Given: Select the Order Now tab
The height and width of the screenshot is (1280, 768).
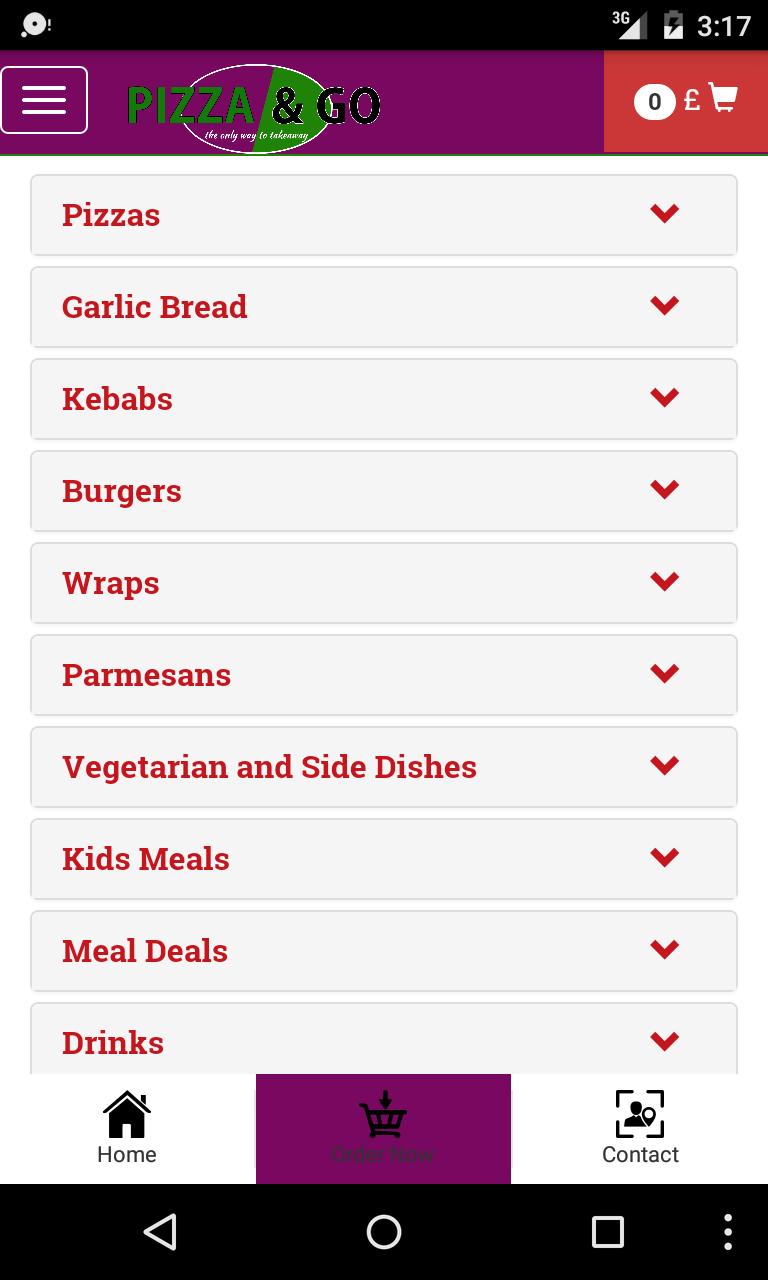Looking at the screenshot, I should pyautogui.click(x=383, y=1129).
